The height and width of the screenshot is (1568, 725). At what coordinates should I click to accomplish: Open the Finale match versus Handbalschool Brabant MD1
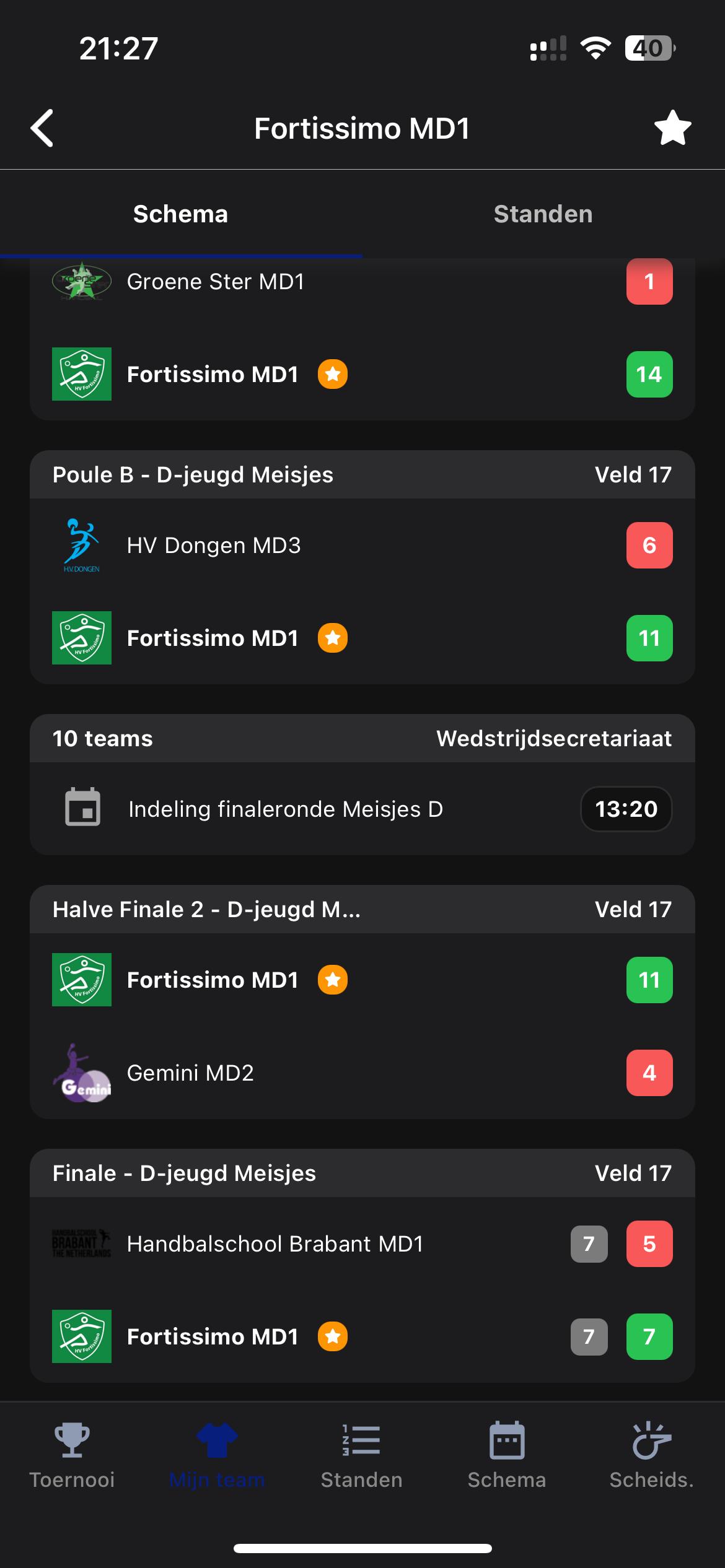[x=362, y=1266]
